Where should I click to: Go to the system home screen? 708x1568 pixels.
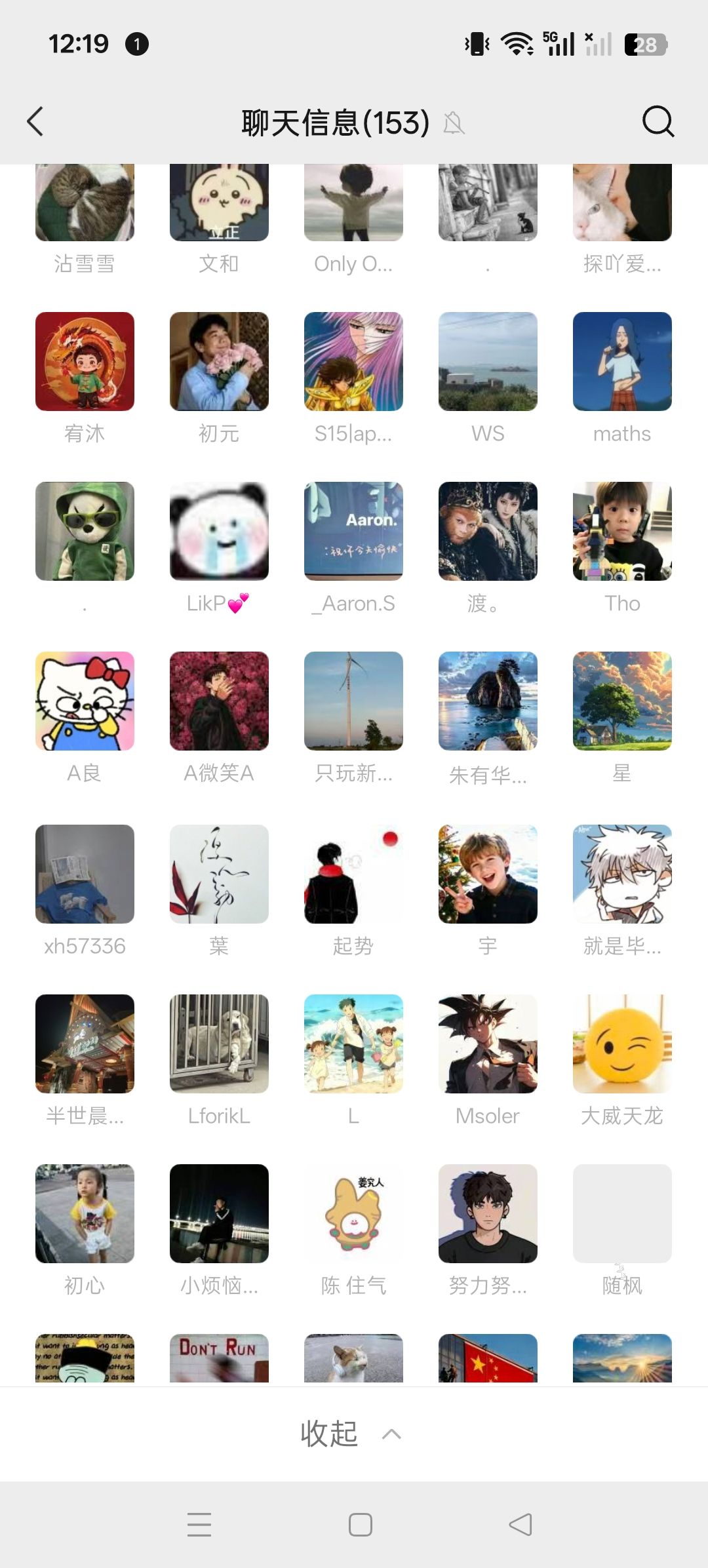[361, 1525]
